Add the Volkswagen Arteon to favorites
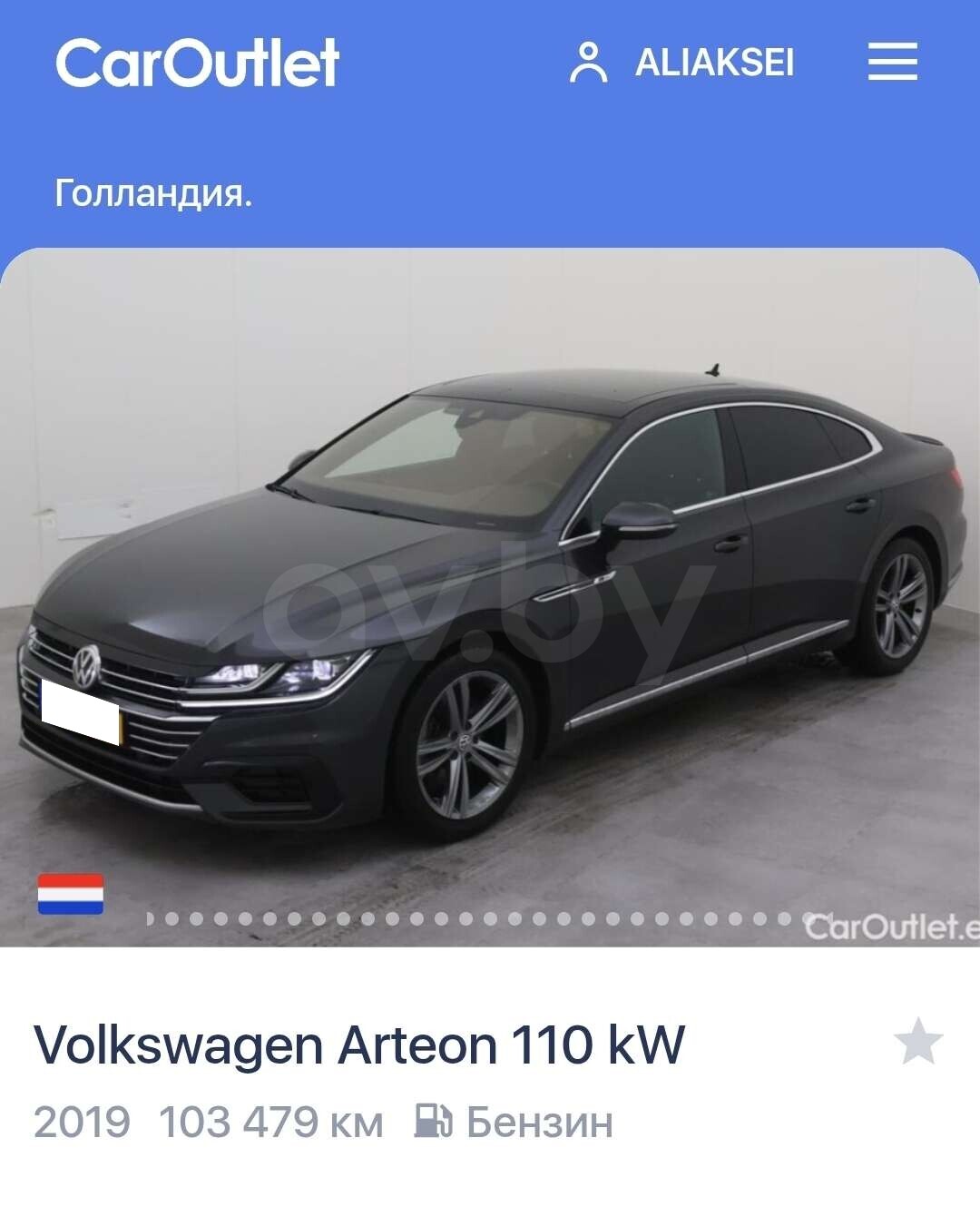Image resolution: width=980 pixels, height=1226 pixels. click(x=918, y=1041)
